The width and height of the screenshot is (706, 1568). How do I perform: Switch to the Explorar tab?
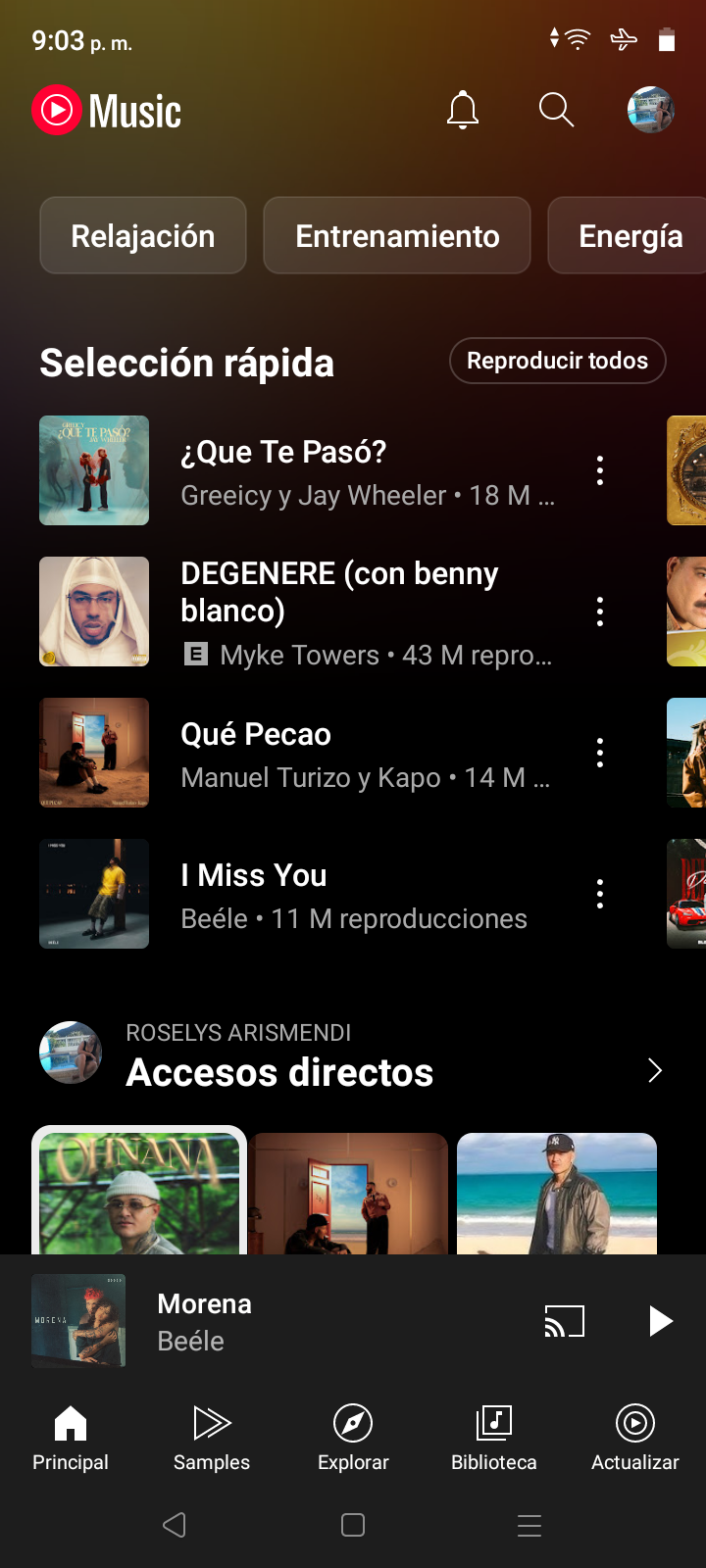pos(353,1437)
